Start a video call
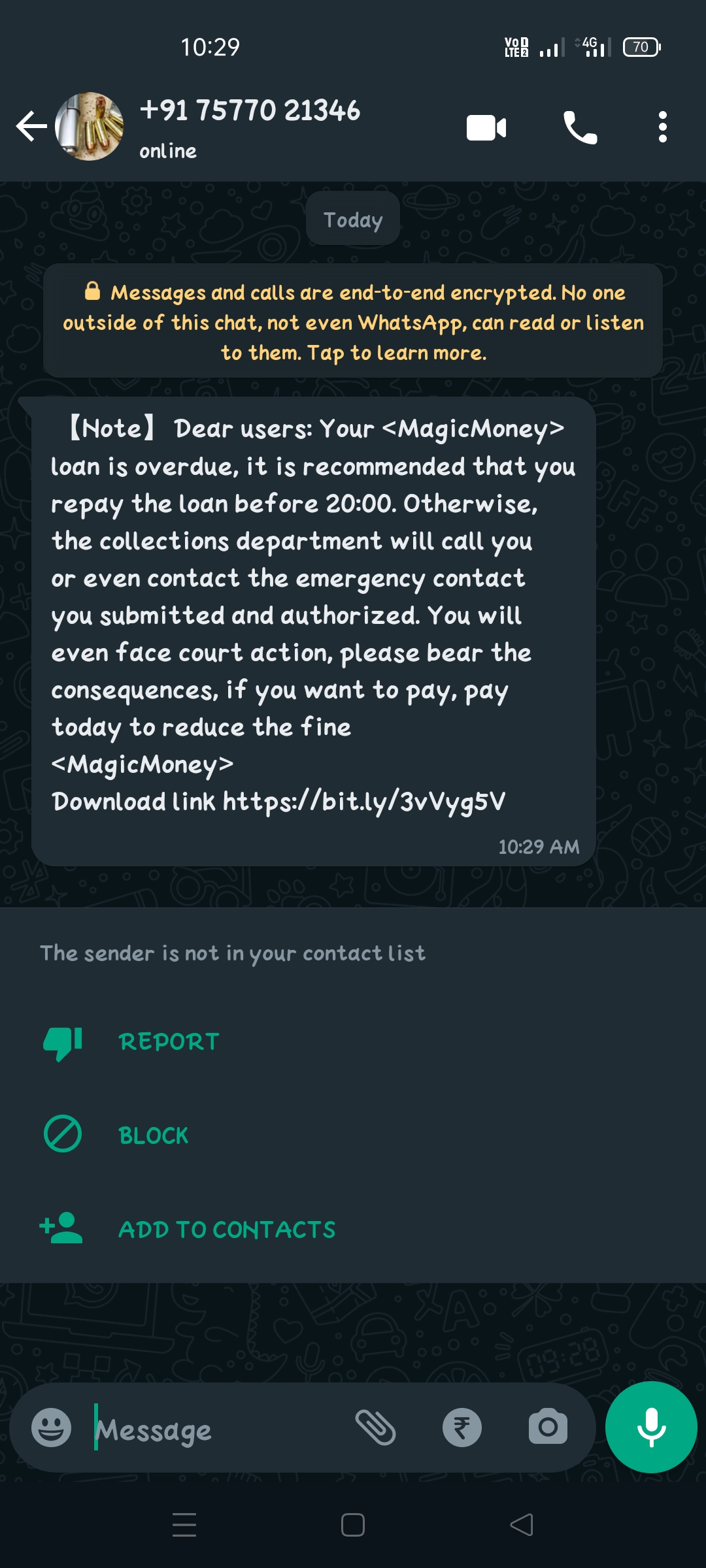 [x=486, y=127]
